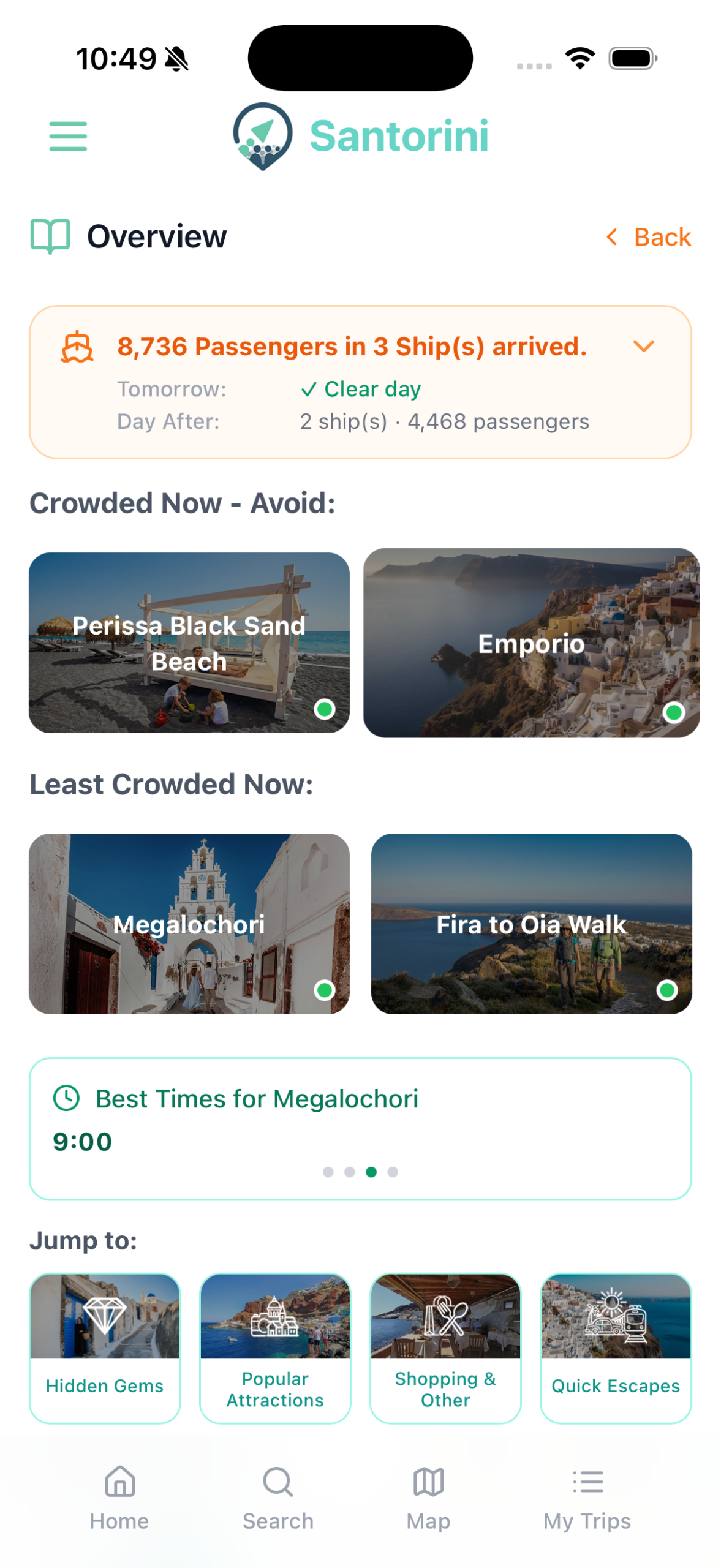Go back from Overview
Viewport: 721px width, 1568px height.
click(648, 237)
